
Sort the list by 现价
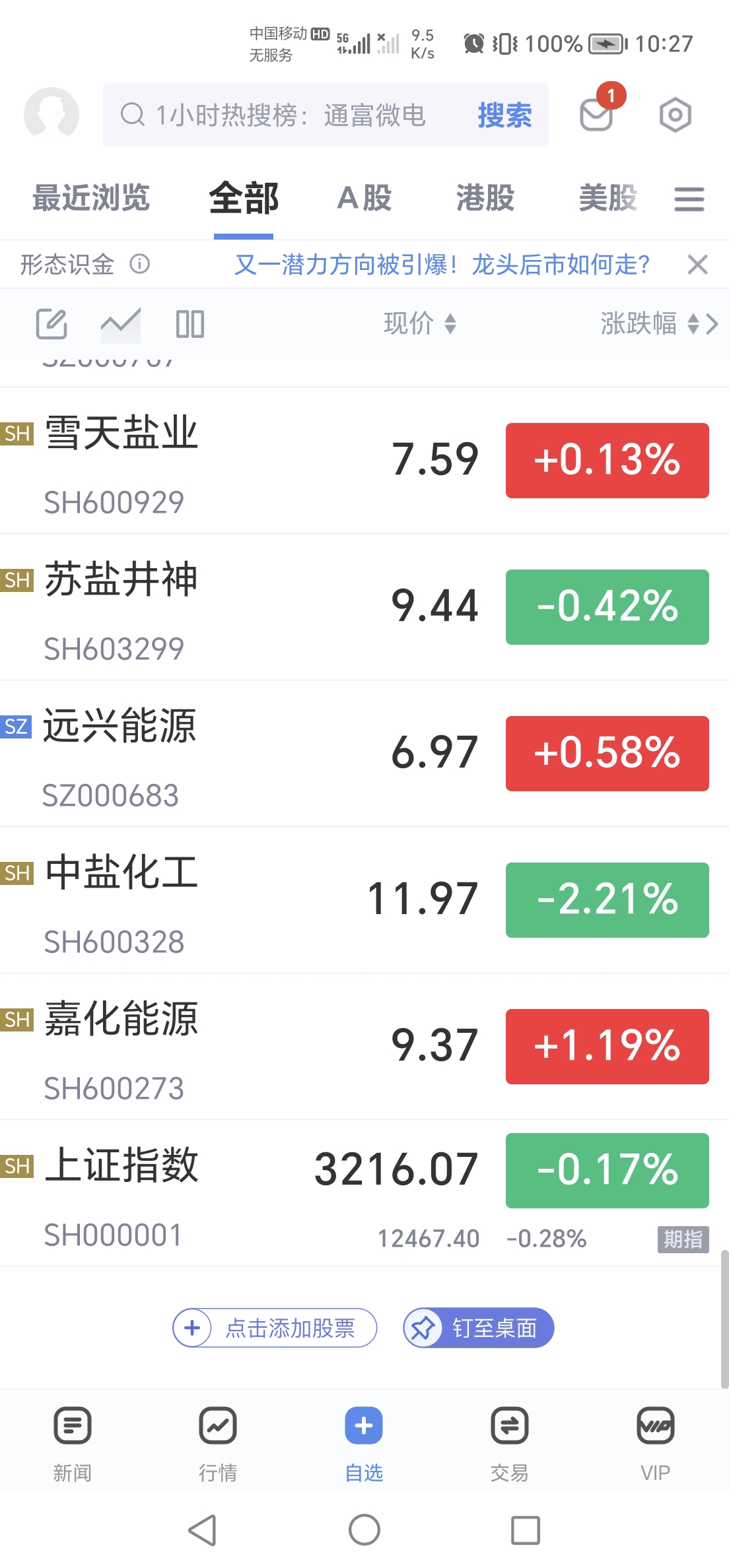pos(420,323)
